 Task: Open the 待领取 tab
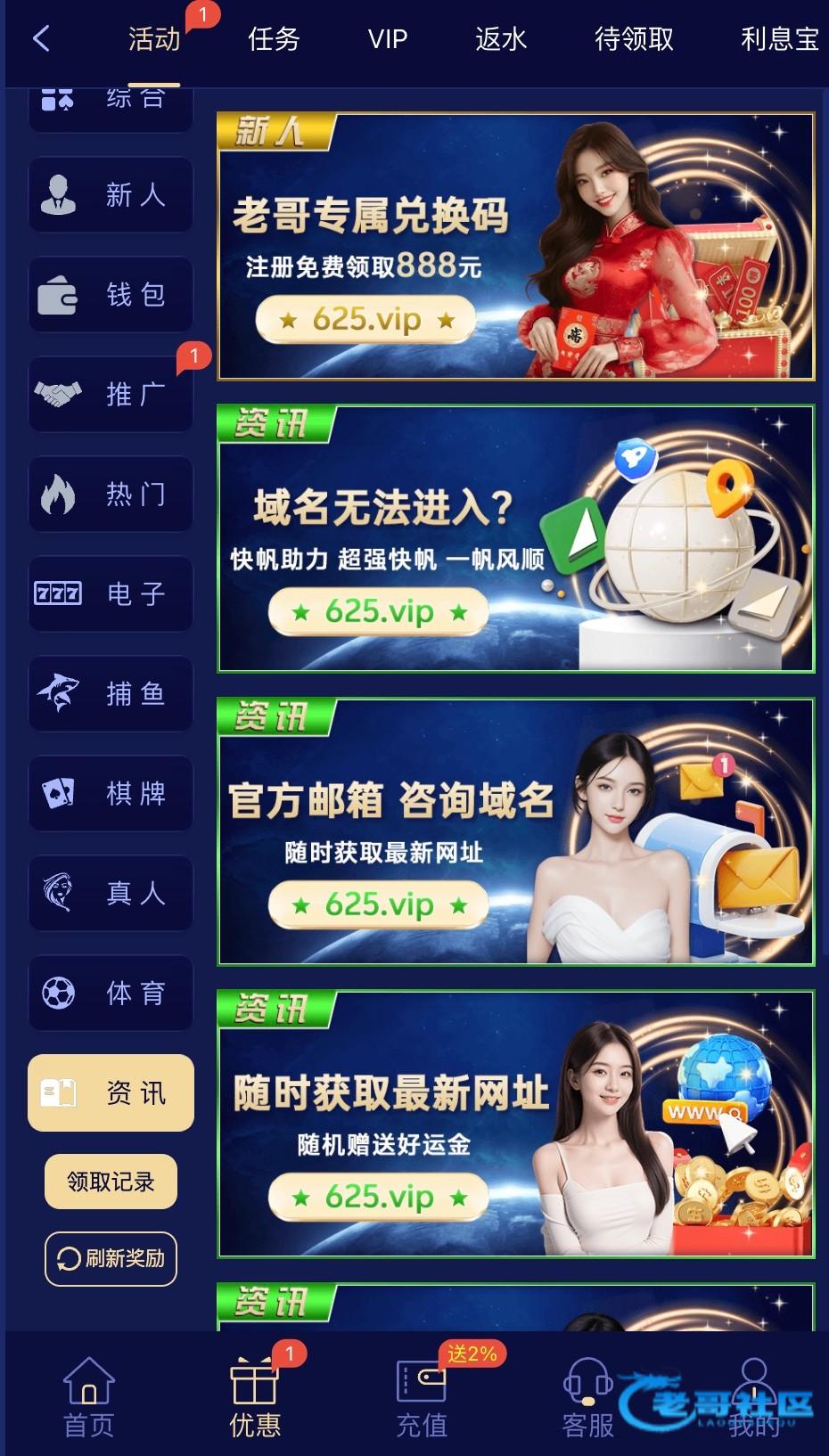[634, 38]
